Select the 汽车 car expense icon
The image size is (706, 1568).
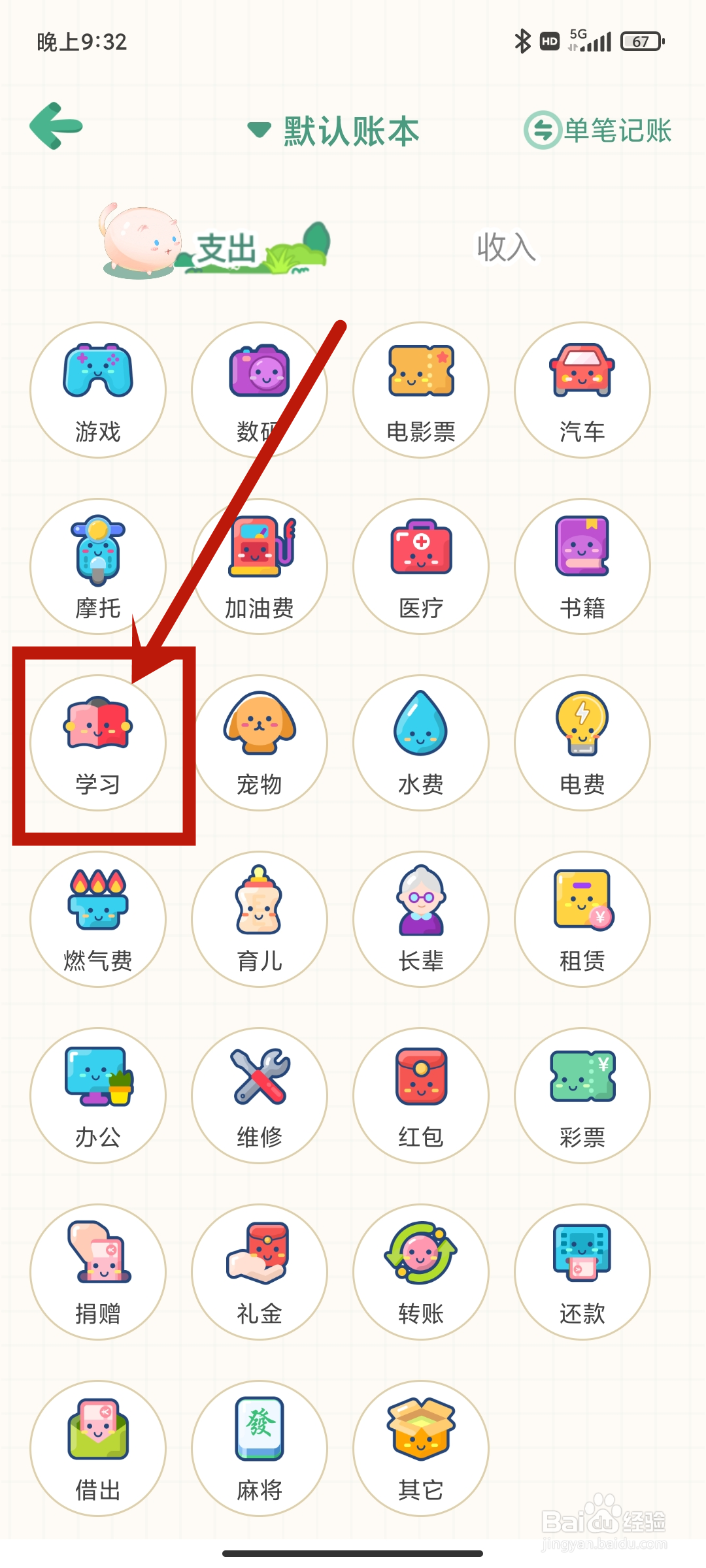click(x=582, y=389)
